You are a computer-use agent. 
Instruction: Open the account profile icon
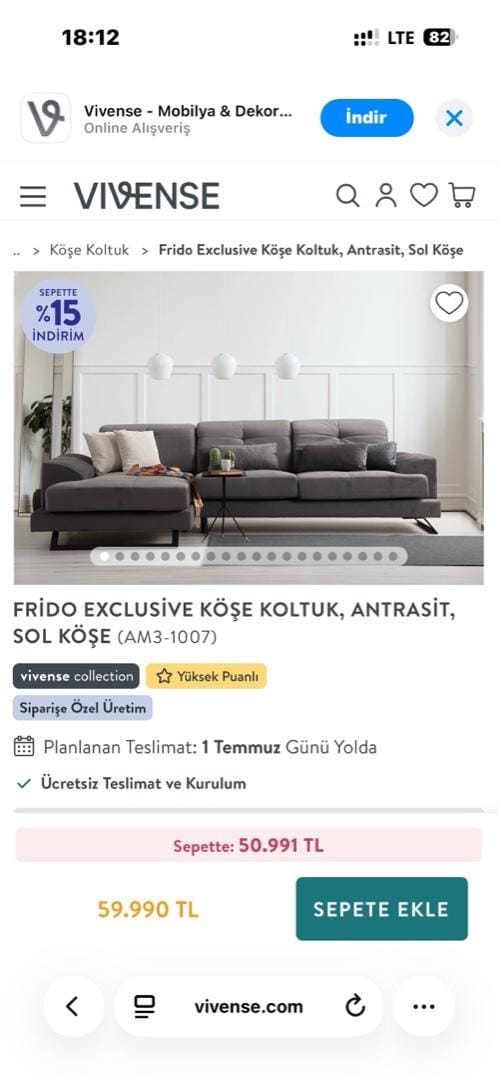(x=386, y=196)
